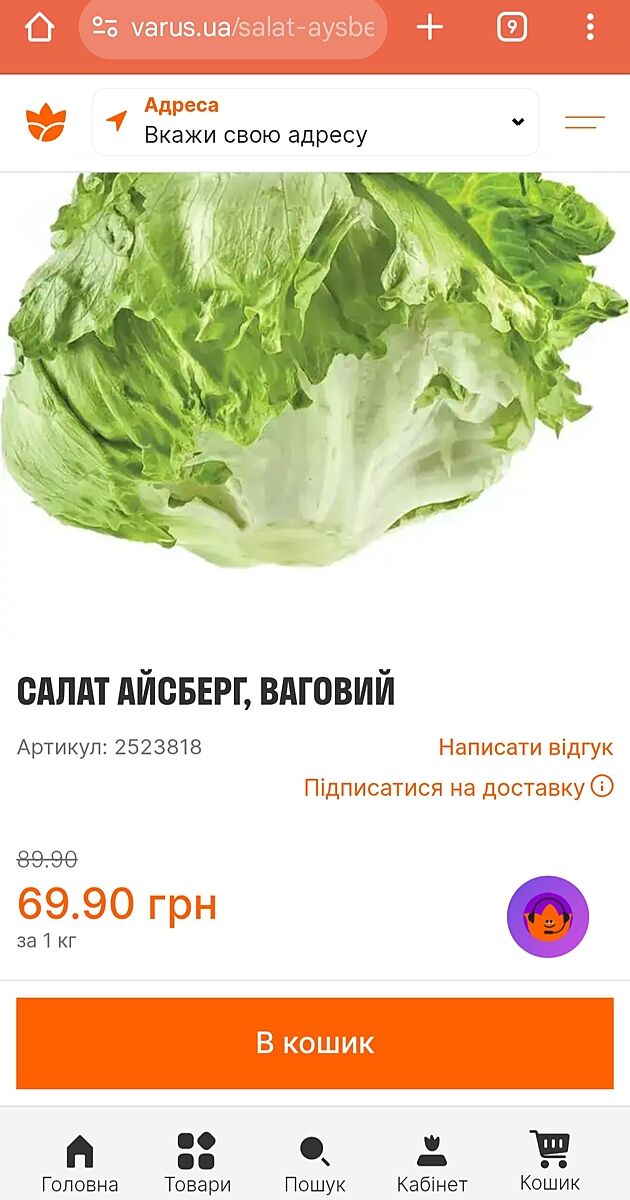Image resolution: width=630 pixels, height=1200 pixels.
Task: View the iceberg lettuce product photo
Action: 315,370
